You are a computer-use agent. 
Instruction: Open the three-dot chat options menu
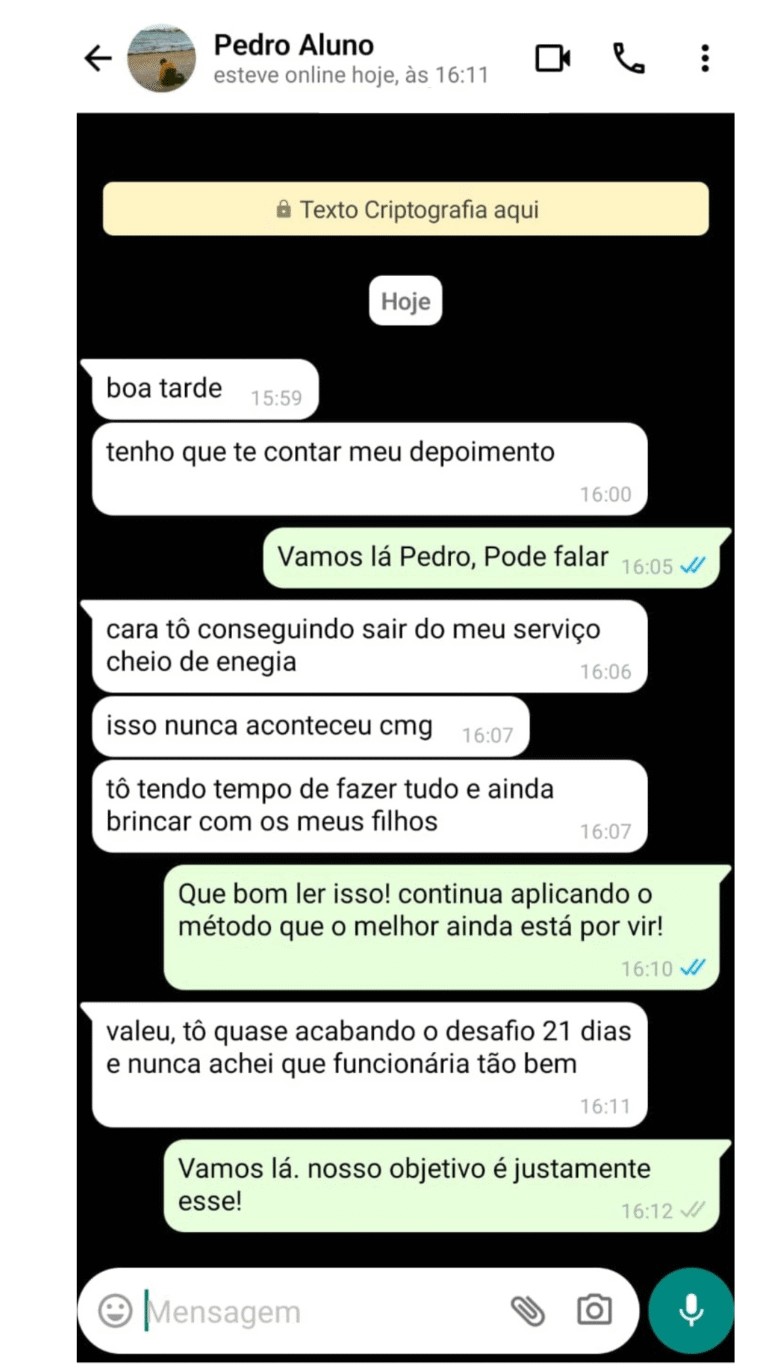pos(704,58)
